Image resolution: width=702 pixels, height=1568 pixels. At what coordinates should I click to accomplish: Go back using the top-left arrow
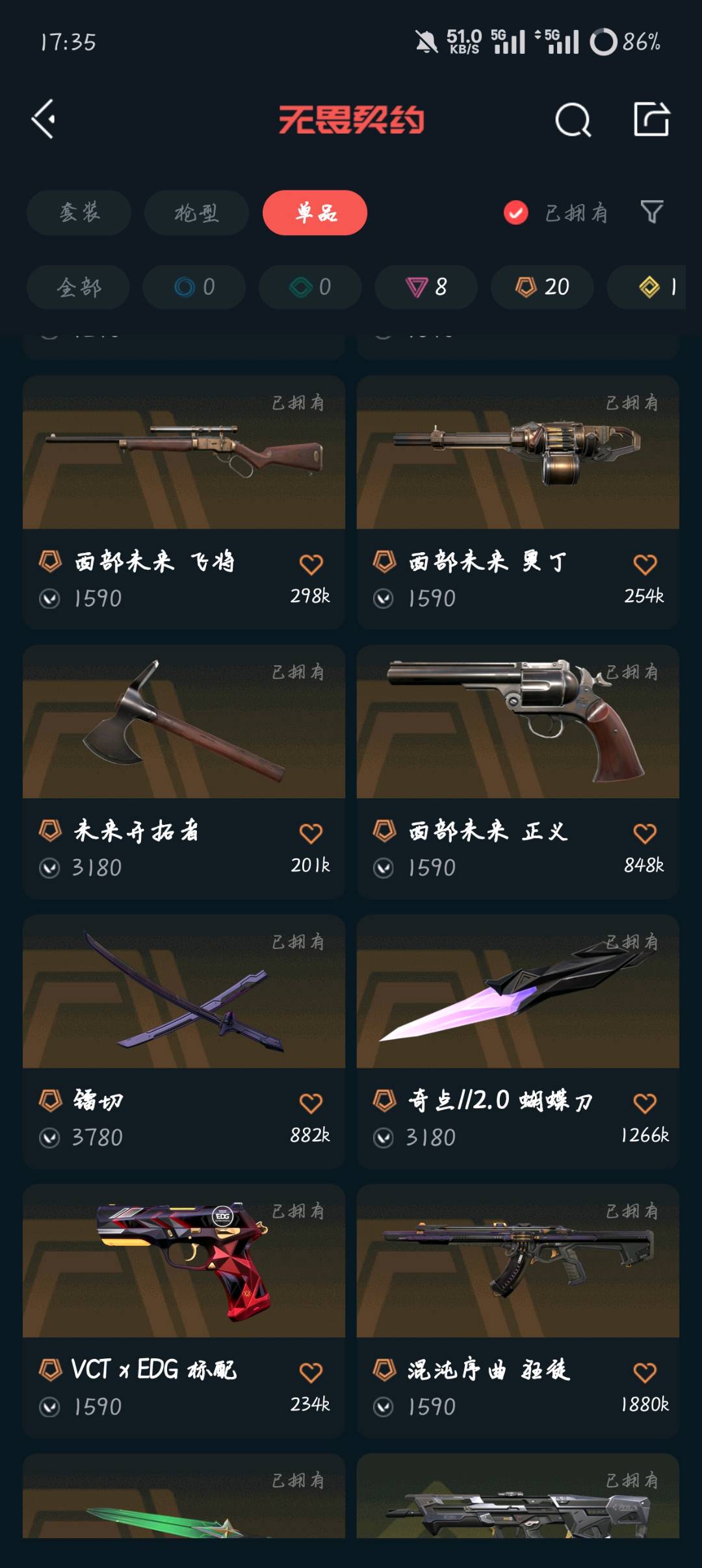[x=44, y=119]
